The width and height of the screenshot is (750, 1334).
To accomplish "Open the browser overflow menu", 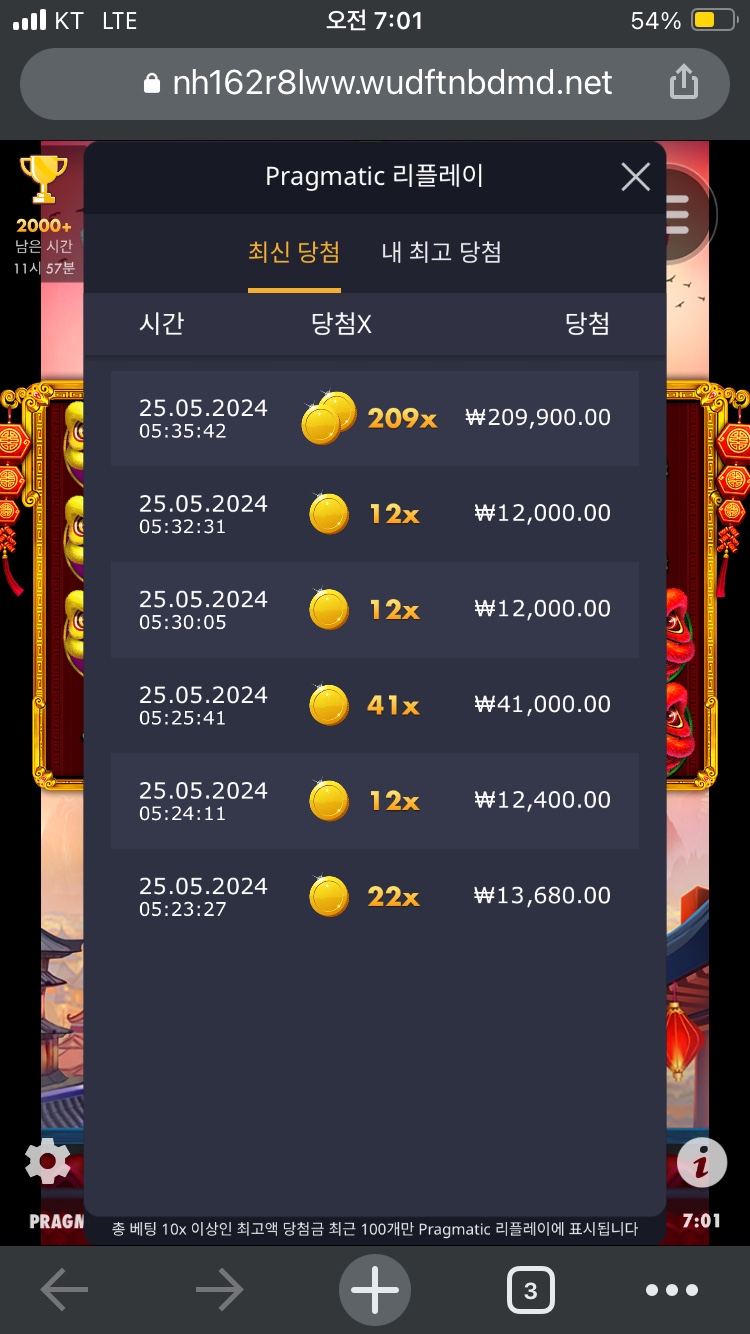I will [x=672, y=1291].
